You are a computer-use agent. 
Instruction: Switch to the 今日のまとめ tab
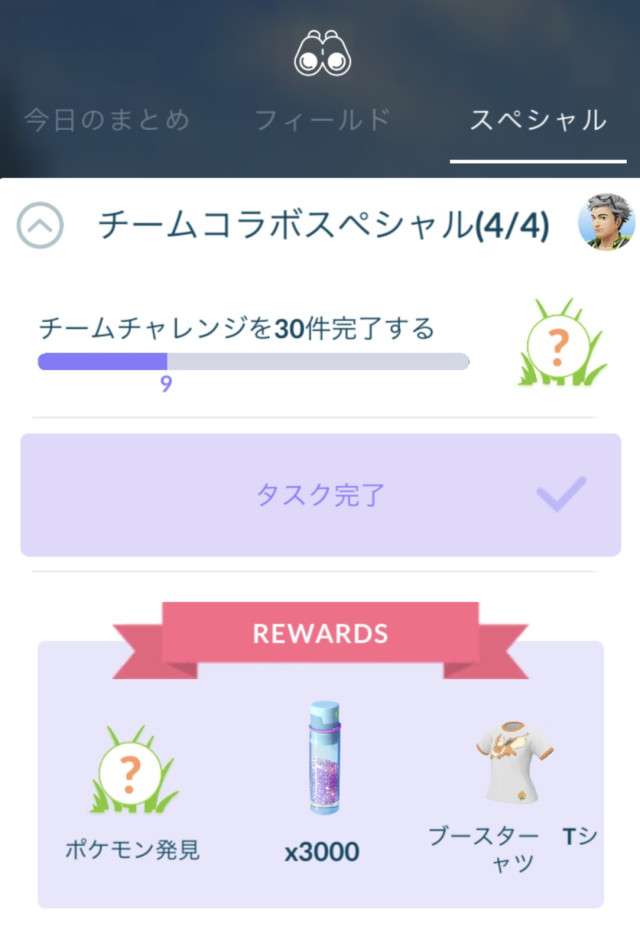pyautogui.click(x=106, y=121)
